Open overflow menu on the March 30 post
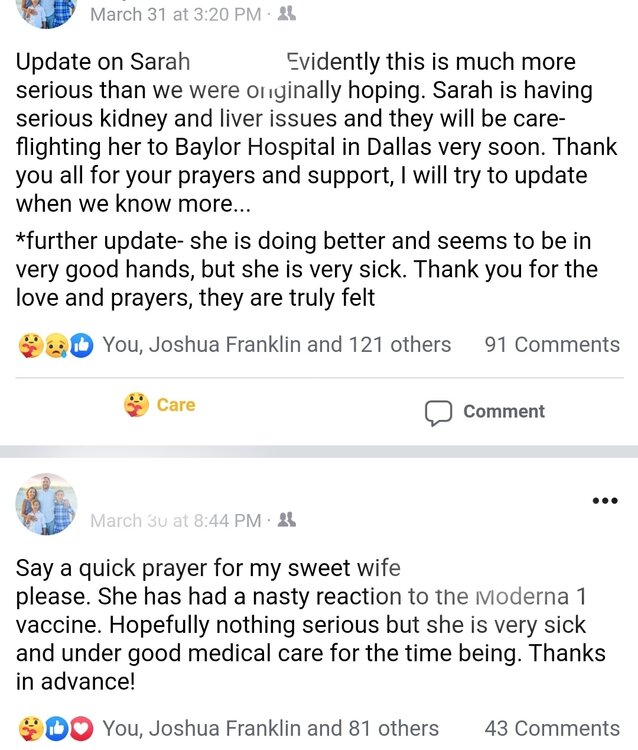The width and height of the screenshot is (638, 750). [x=605, y=501]
